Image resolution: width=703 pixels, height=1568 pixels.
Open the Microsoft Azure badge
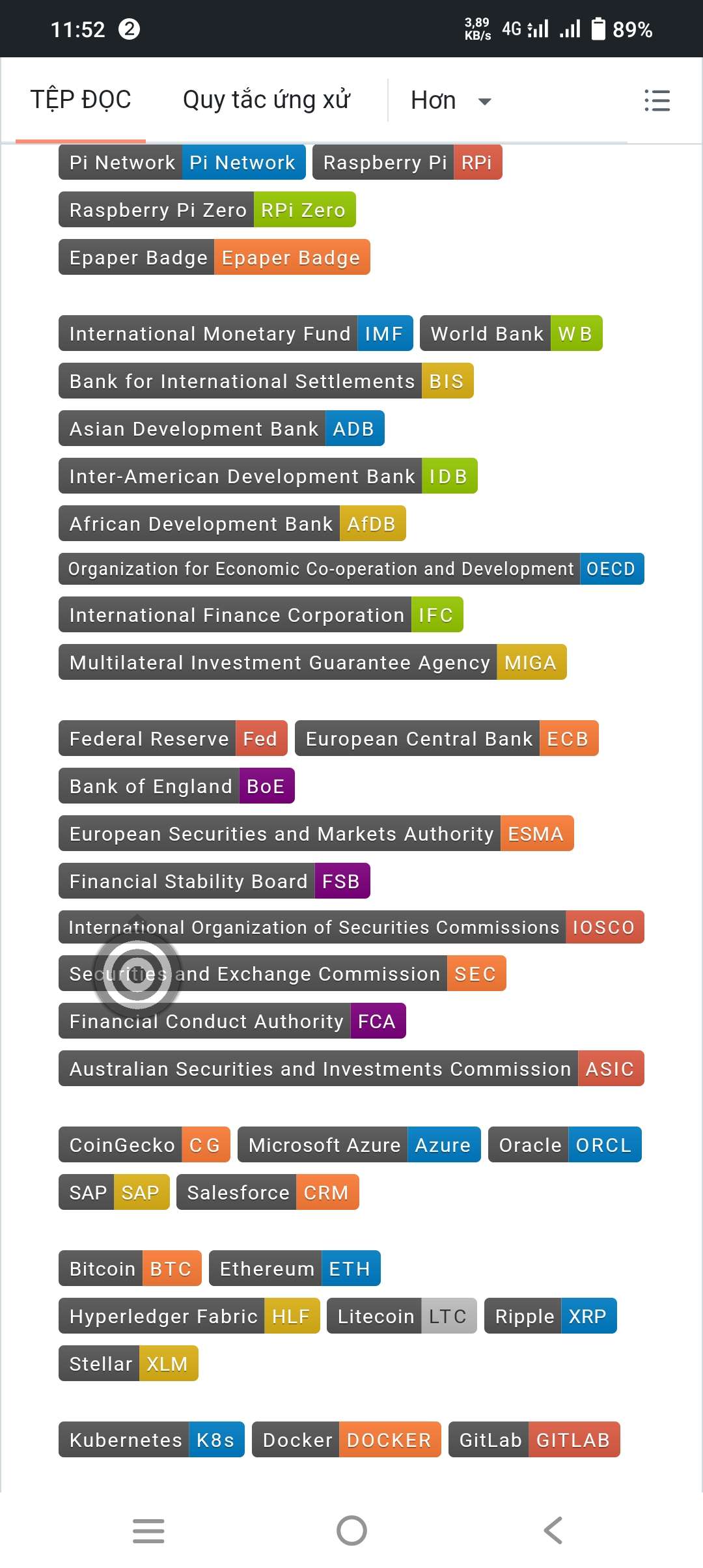(x=359, y=1145)
